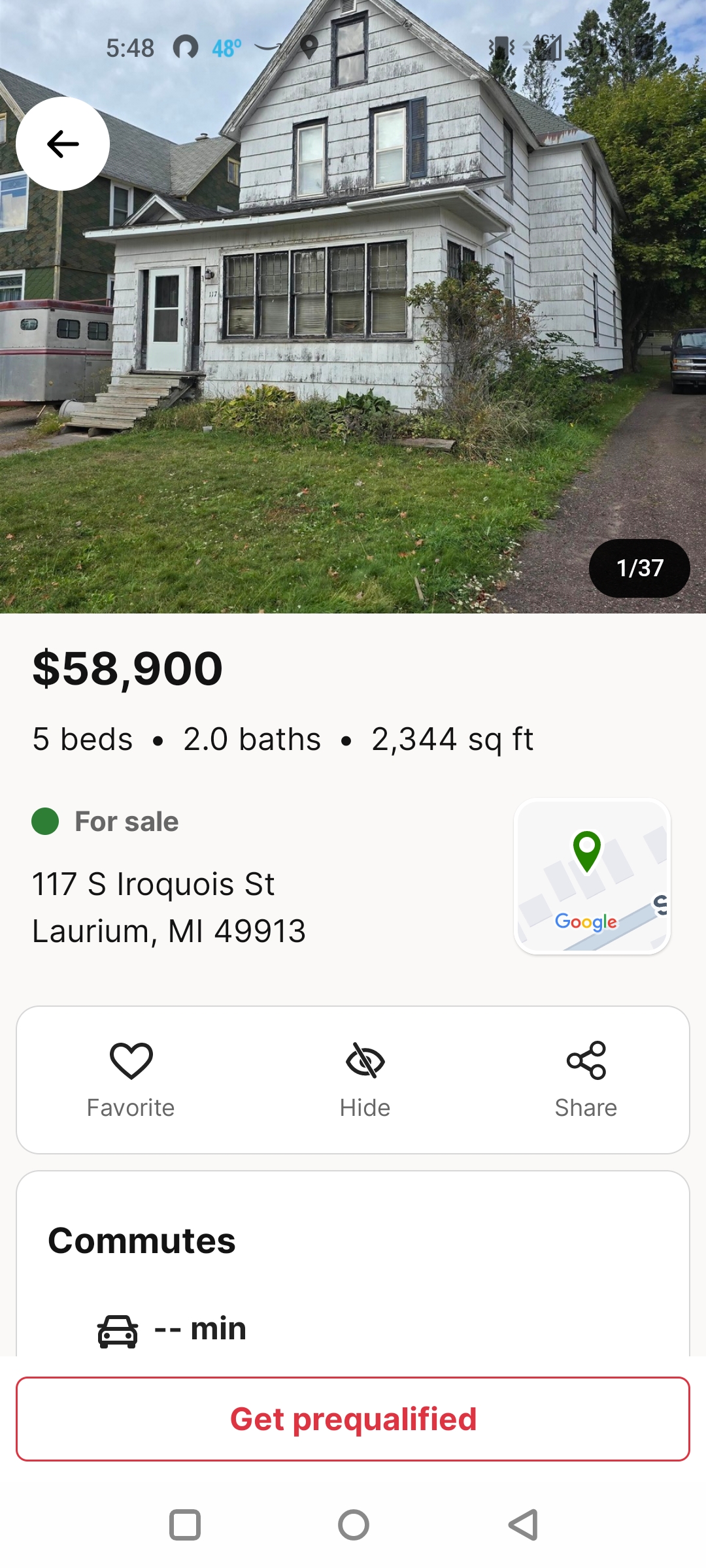This screenshot has height=1568, width=706.
Task: Favorite this home listing
Action: 131,1079
